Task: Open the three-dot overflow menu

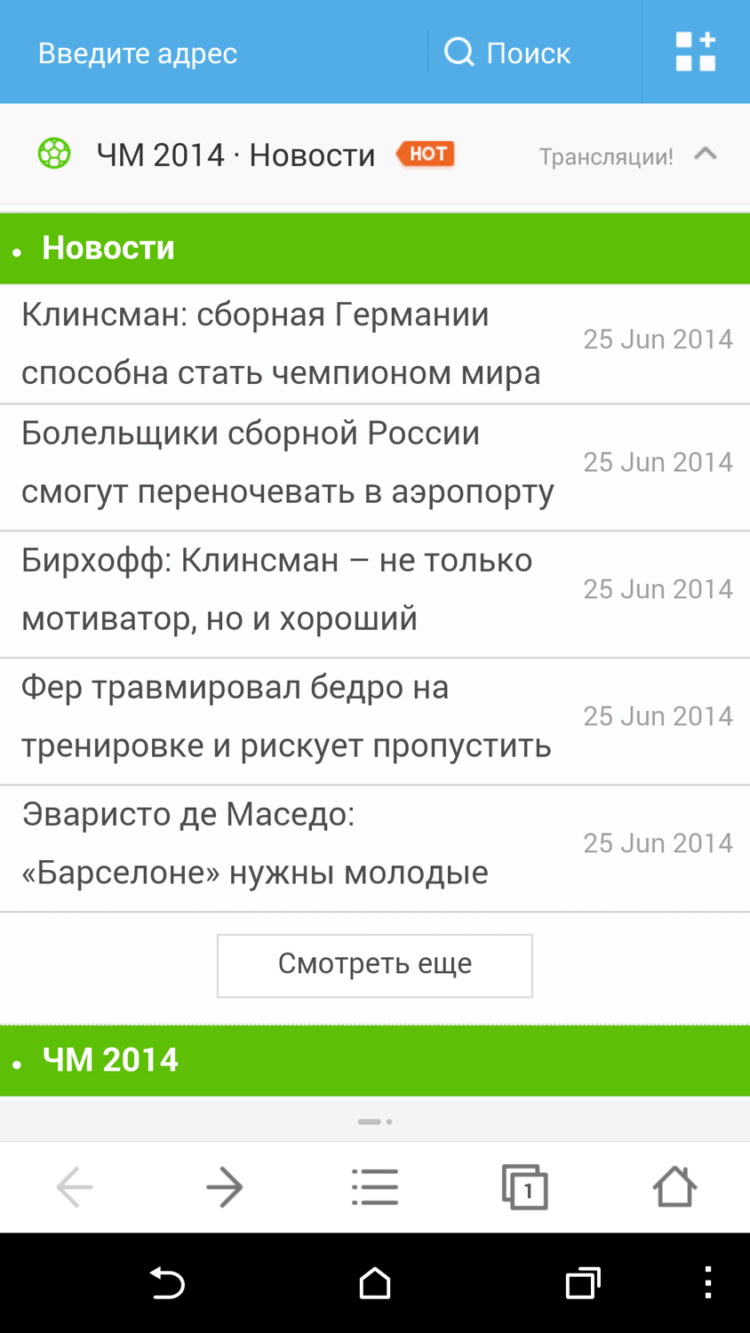Action: click(708, 1283)
